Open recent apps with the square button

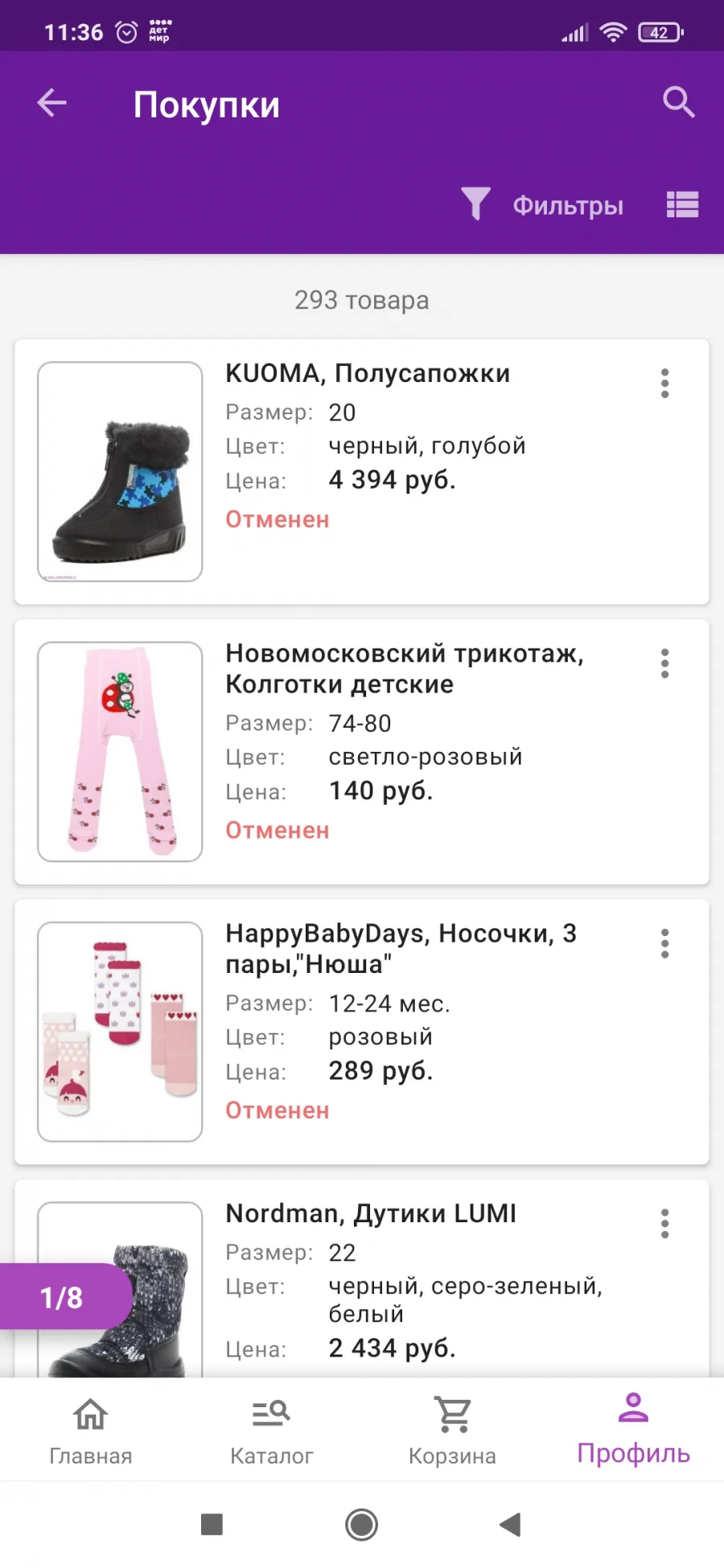212,1525
